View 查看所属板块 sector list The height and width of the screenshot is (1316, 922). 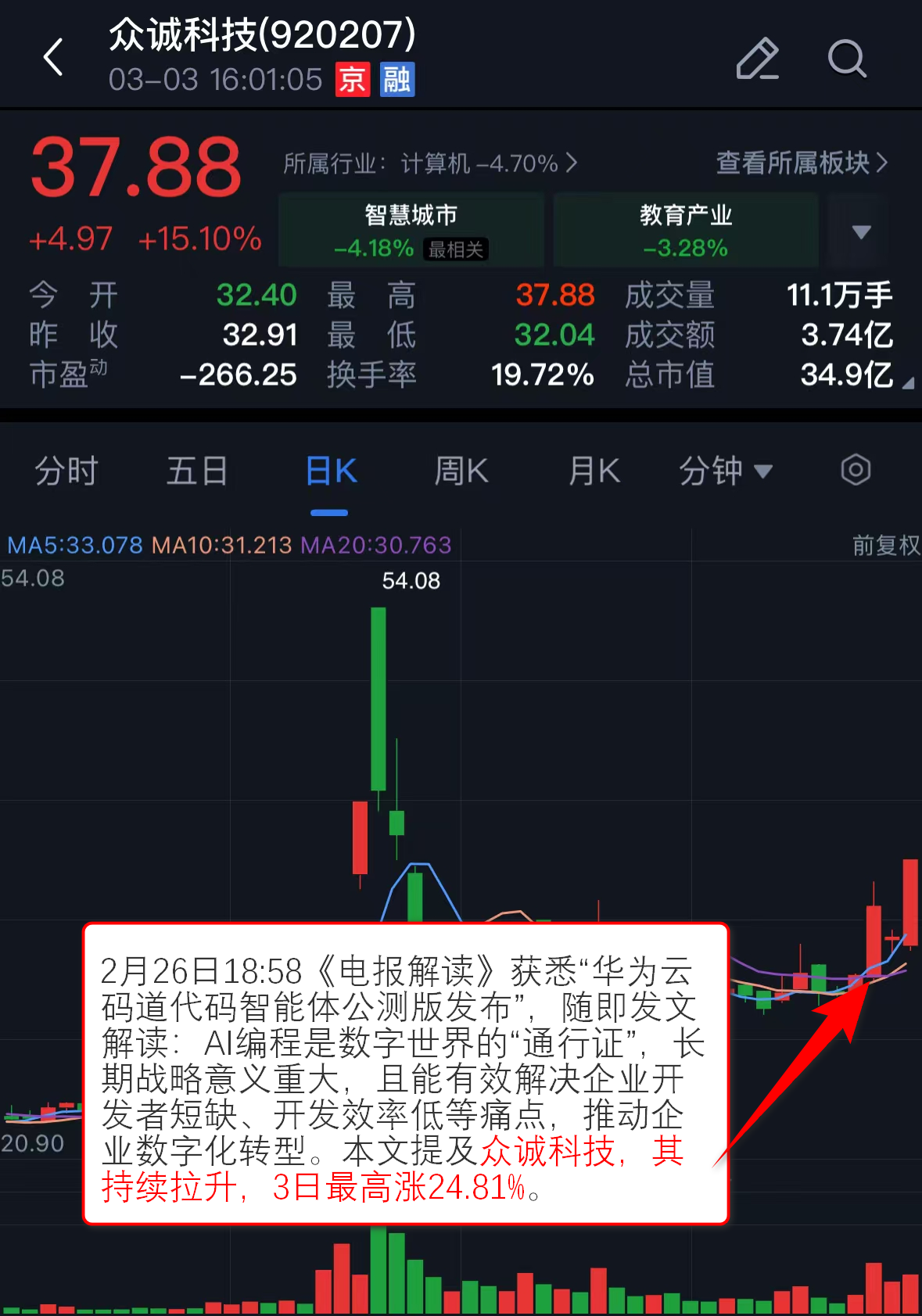tap(802, 163)
